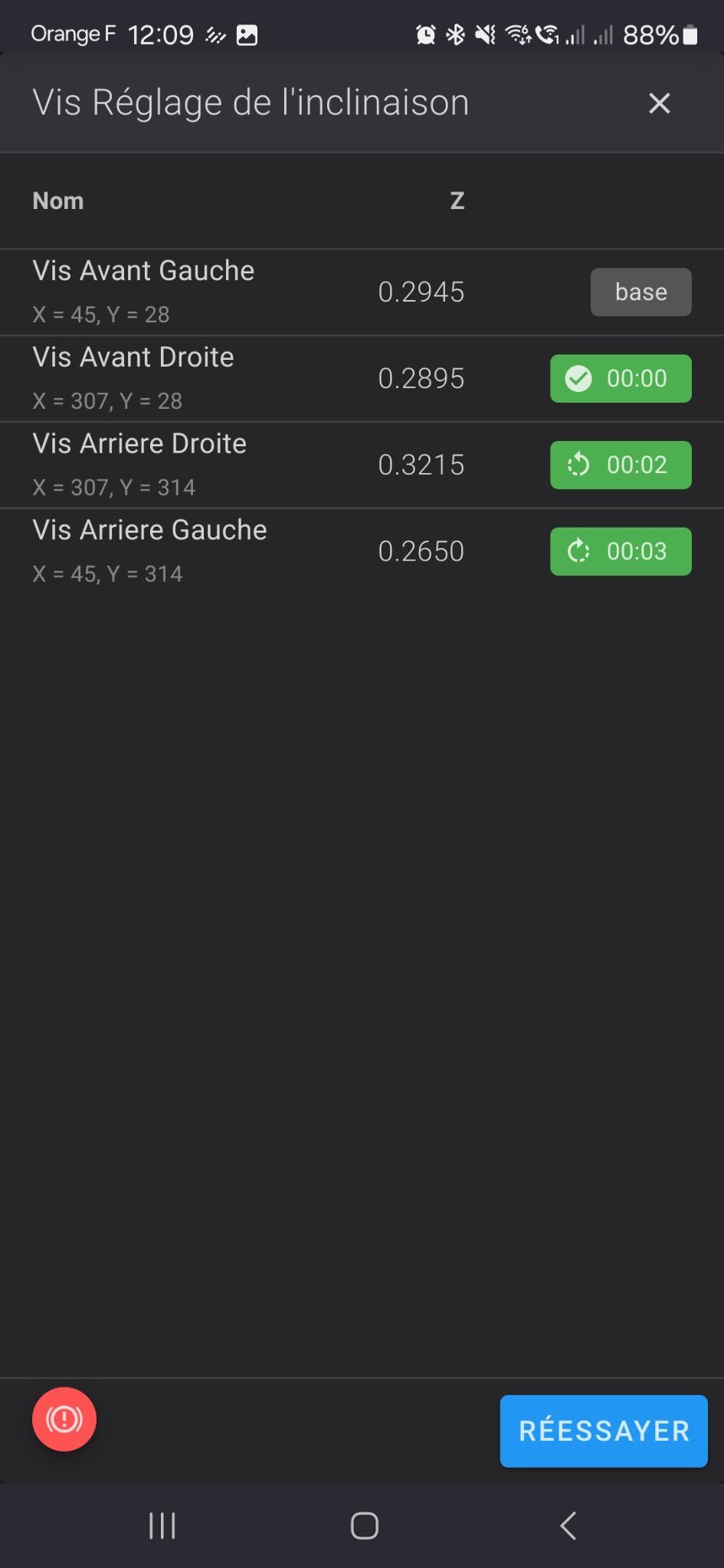Trigger the red emergency stop button
The width and height of the screenshot is (724, 1568).
tap(64, 1419)
